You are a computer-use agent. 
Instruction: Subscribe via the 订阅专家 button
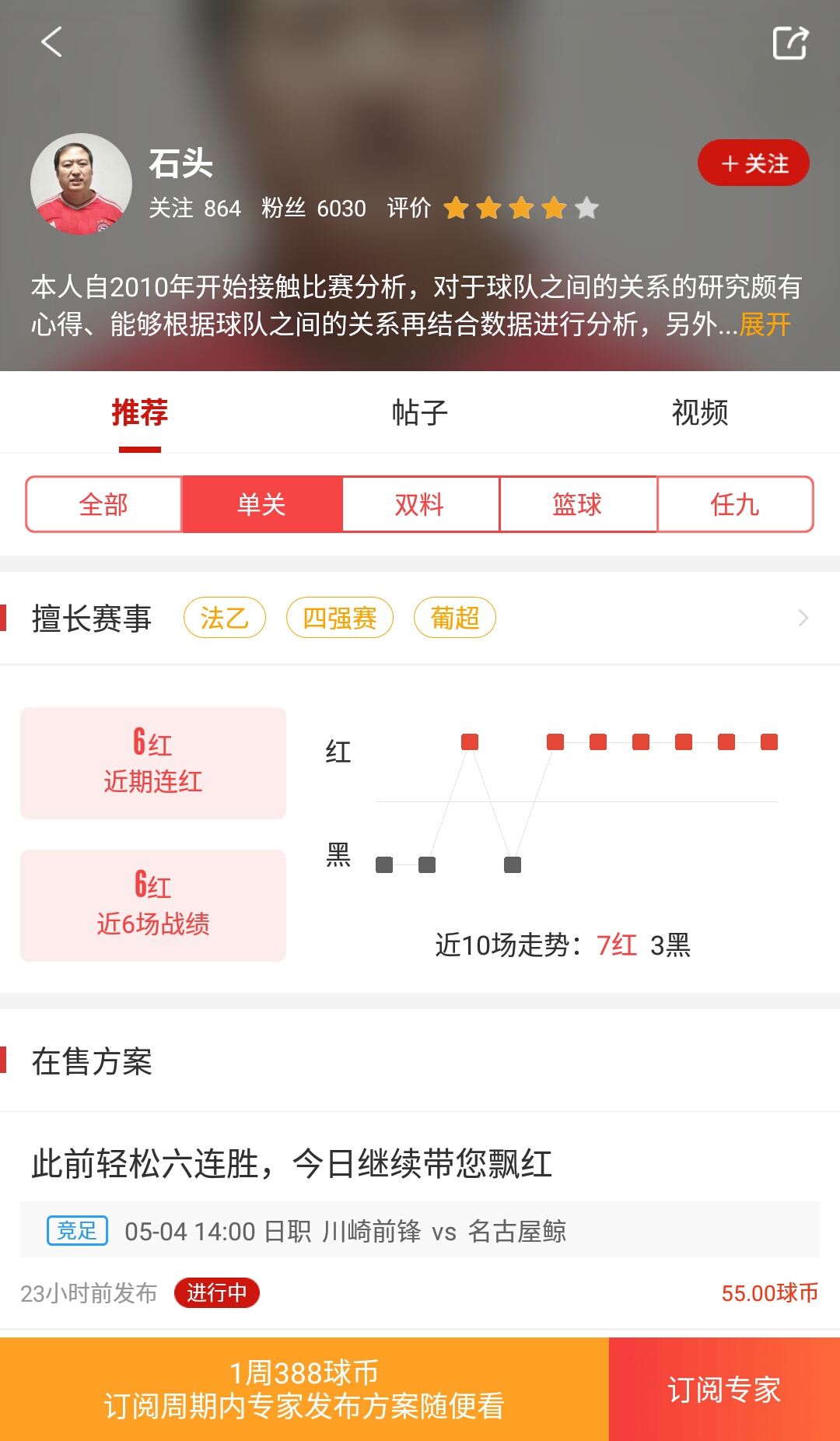point(723,1390)
